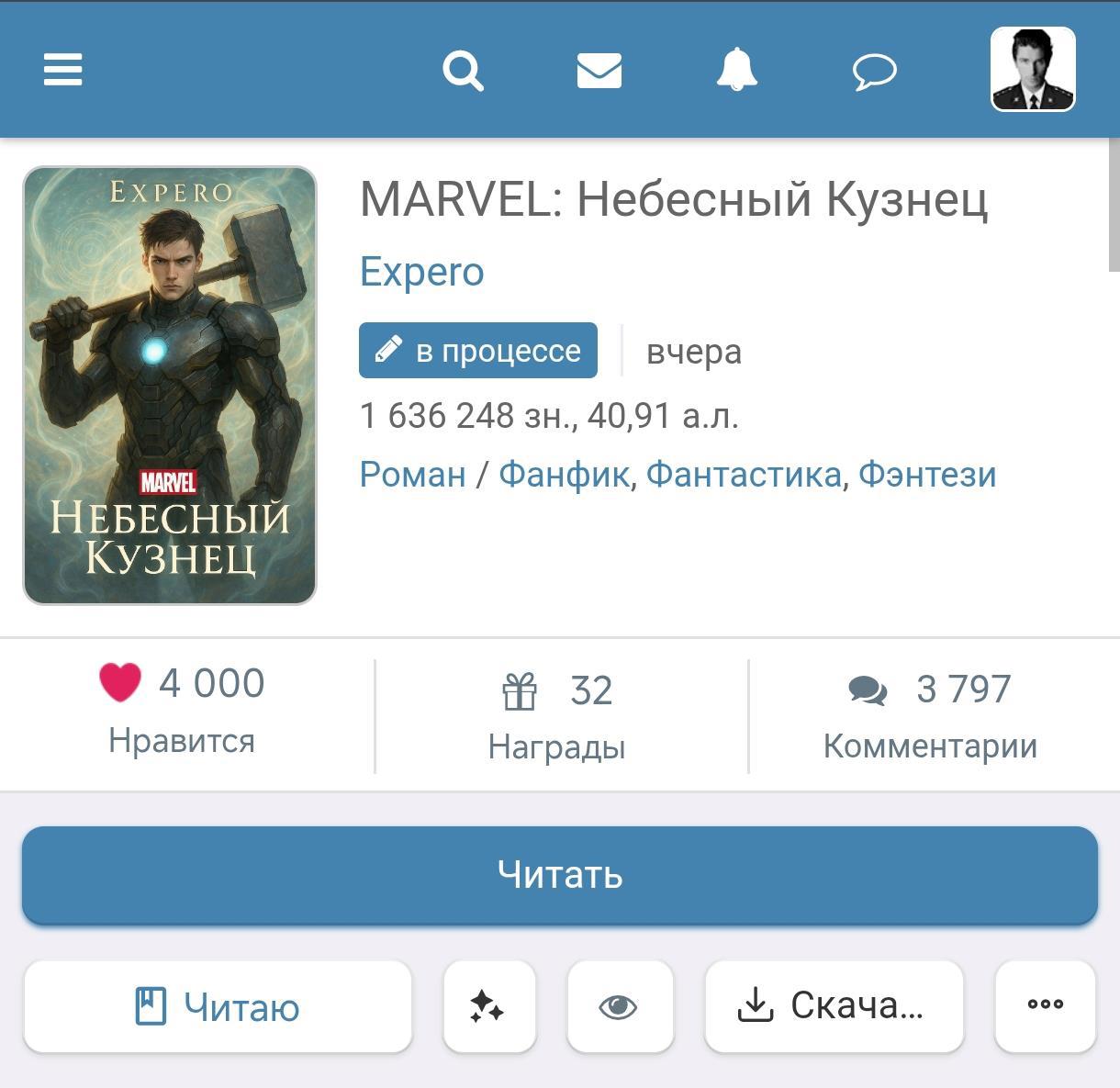Browse the Фантастика genre
Viewport: 1120px width, 1088px height.
tap(744, 475)
